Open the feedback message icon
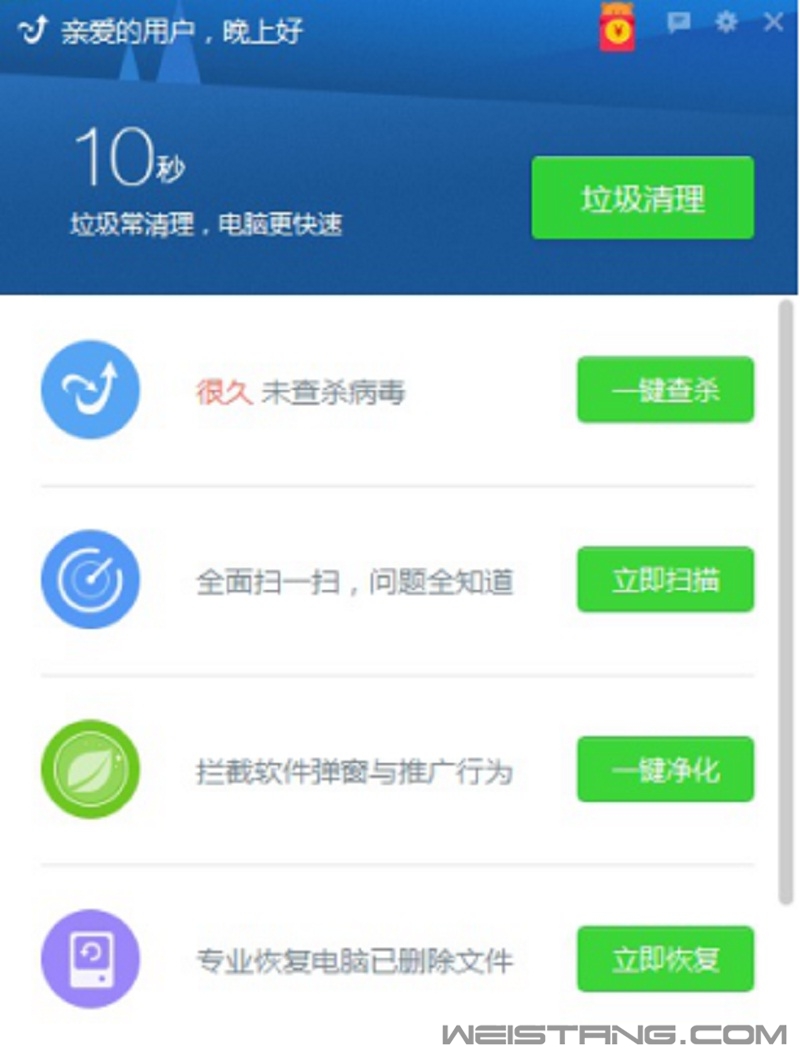 point(679,22)
